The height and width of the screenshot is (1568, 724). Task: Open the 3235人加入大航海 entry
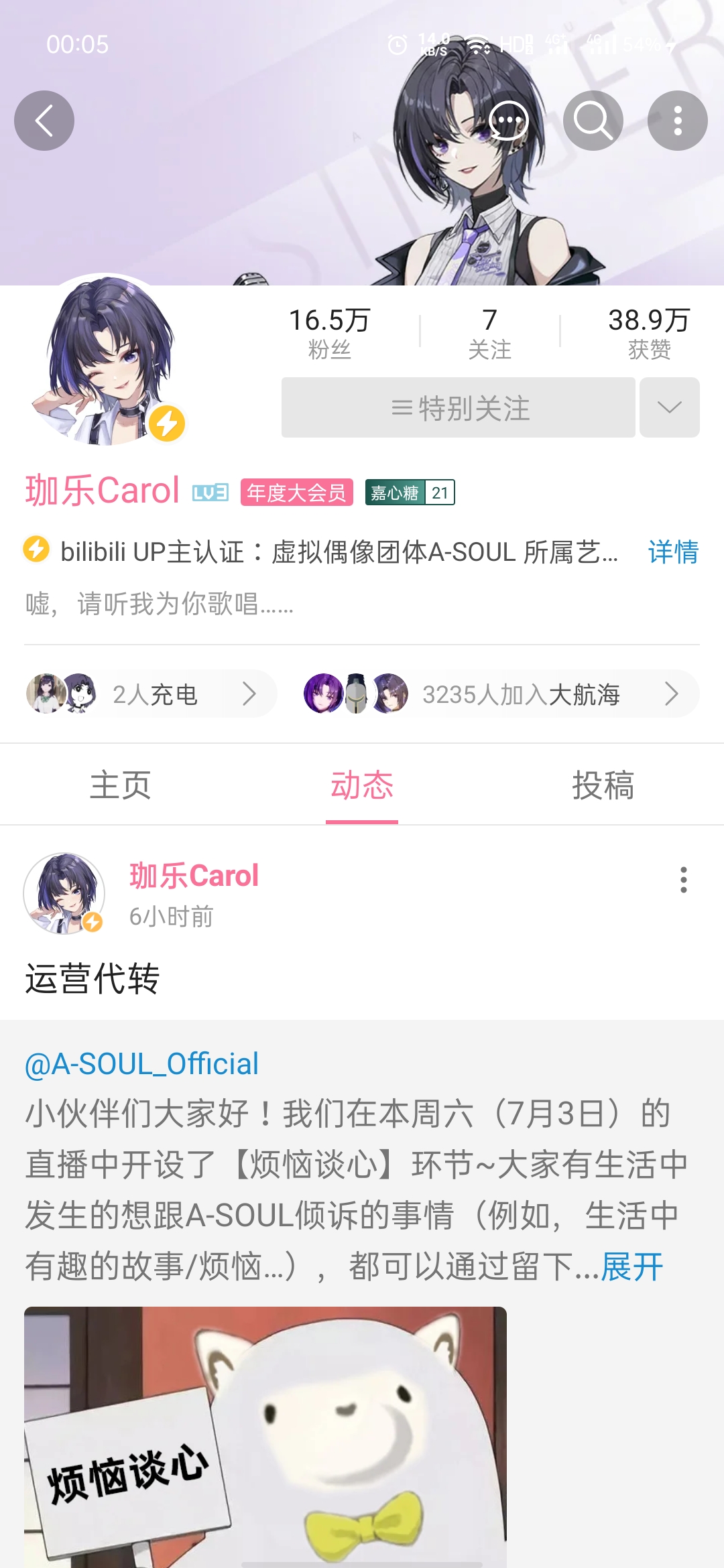(x=499, y=694)
